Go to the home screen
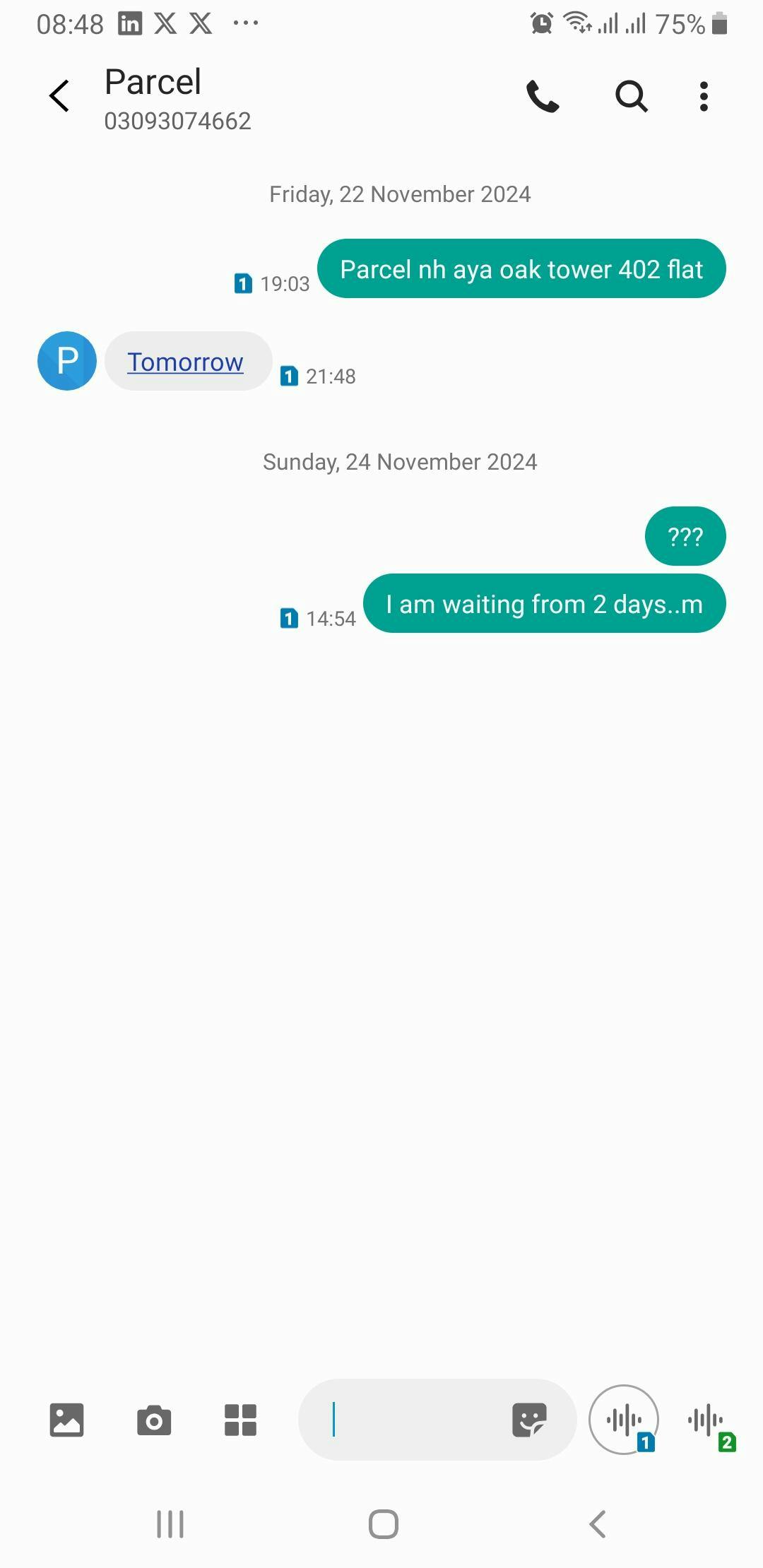 [383, 1524]
